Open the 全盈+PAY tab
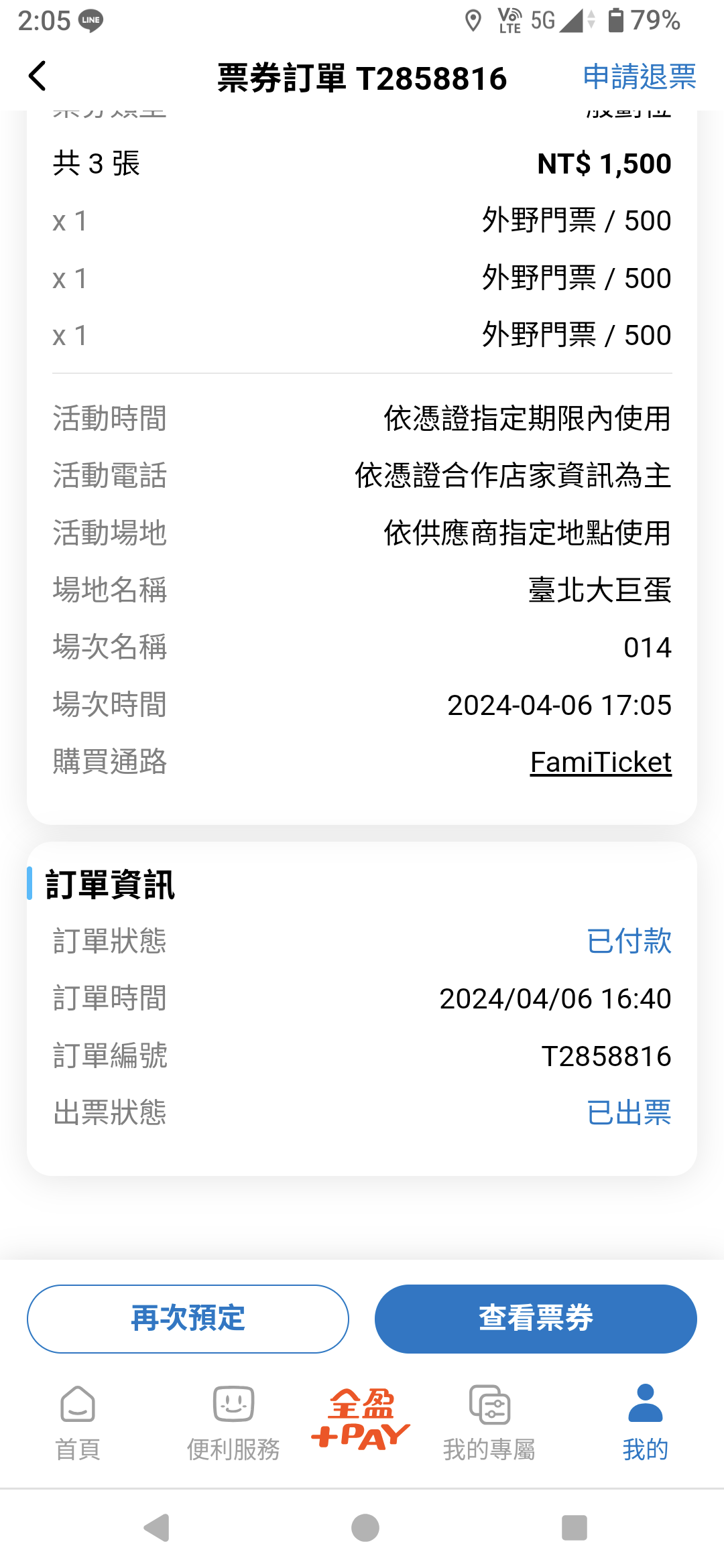Viewport: 724px width, 1568px height. click(x=361, y=1419)
